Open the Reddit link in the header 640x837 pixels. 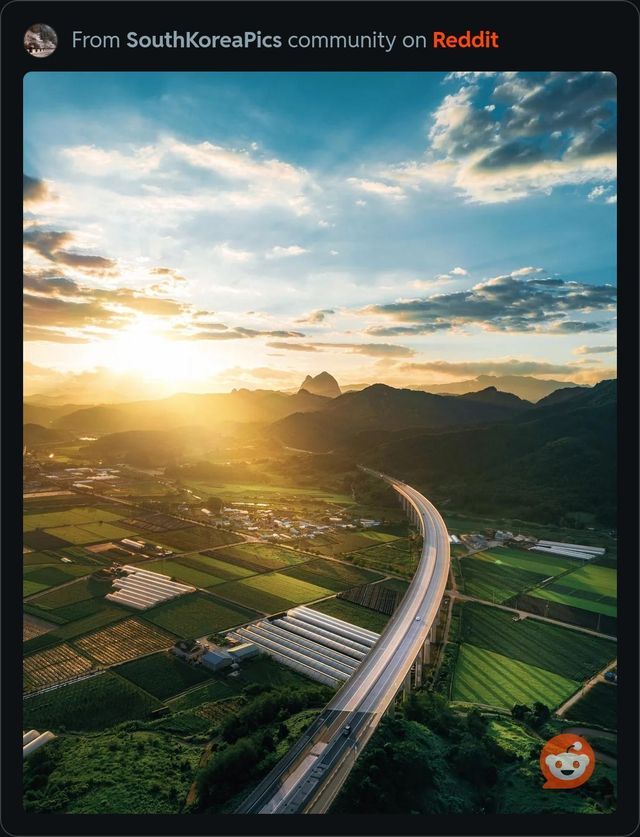click(x=465, y=40)
